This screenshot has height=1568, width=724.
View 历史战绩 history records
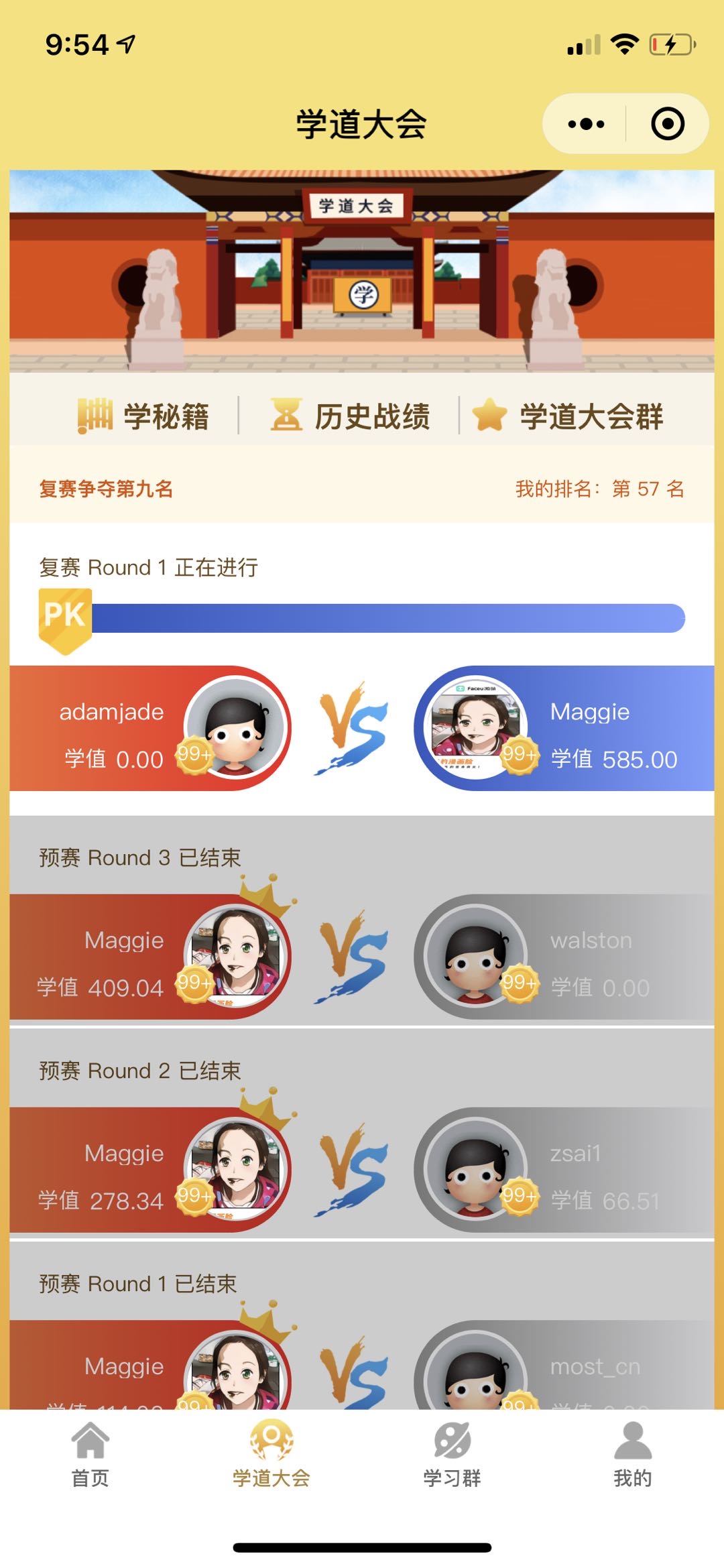pos(351,416)
